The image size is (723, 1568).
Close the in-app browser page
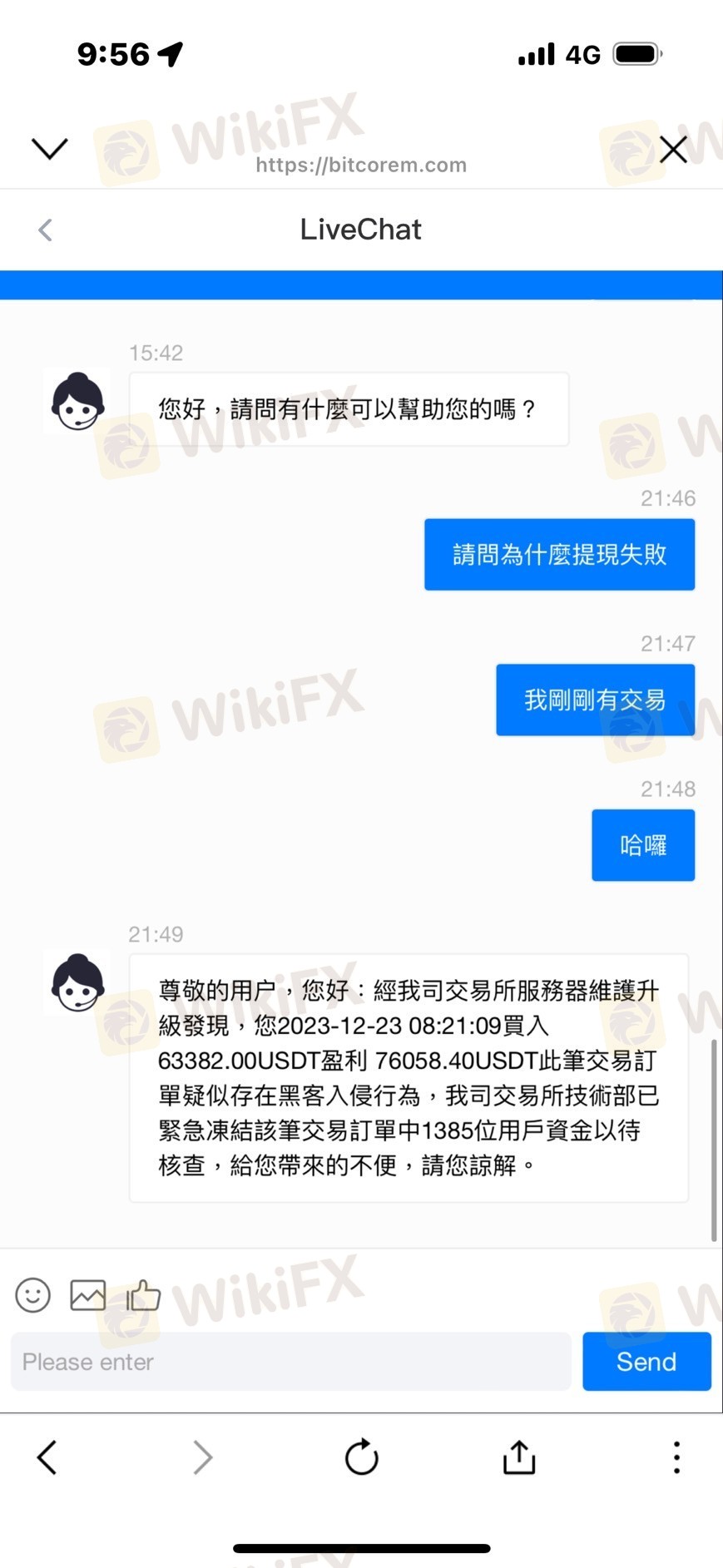pyautogui.click(x=673, y=150)
